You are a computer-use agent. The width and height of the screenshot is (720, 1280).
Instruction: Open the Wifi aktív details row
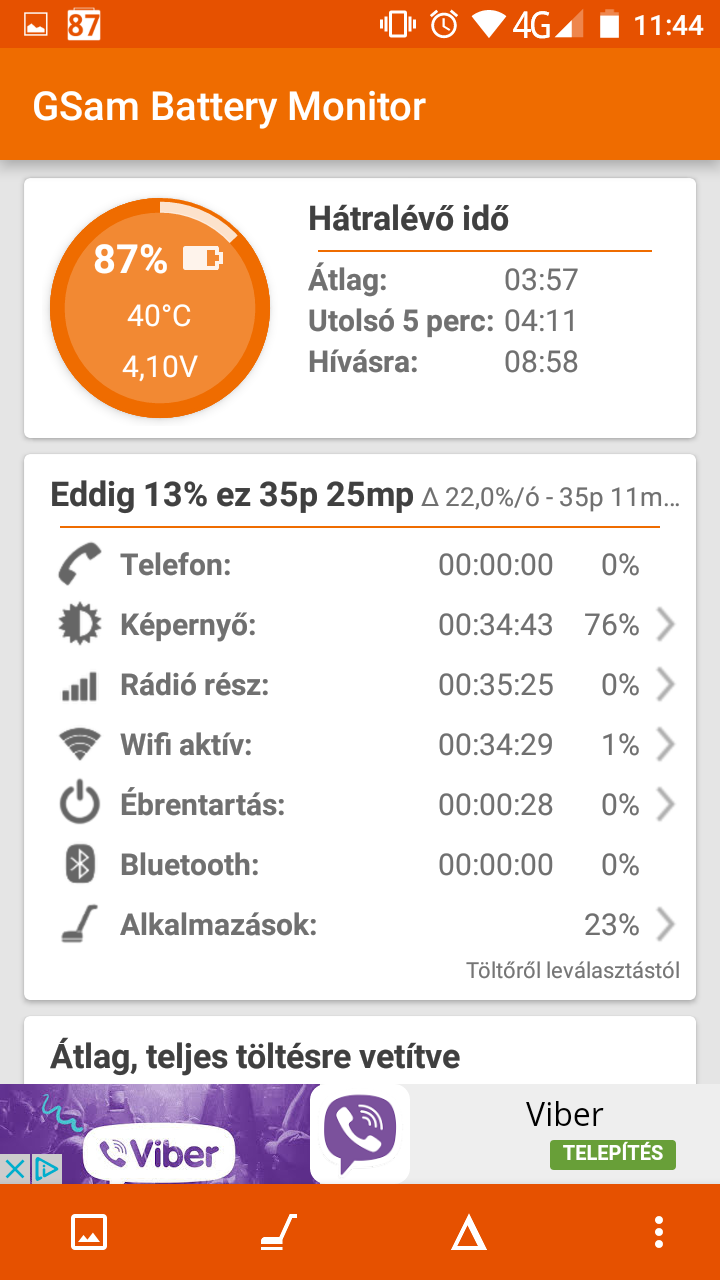point(360,745)
